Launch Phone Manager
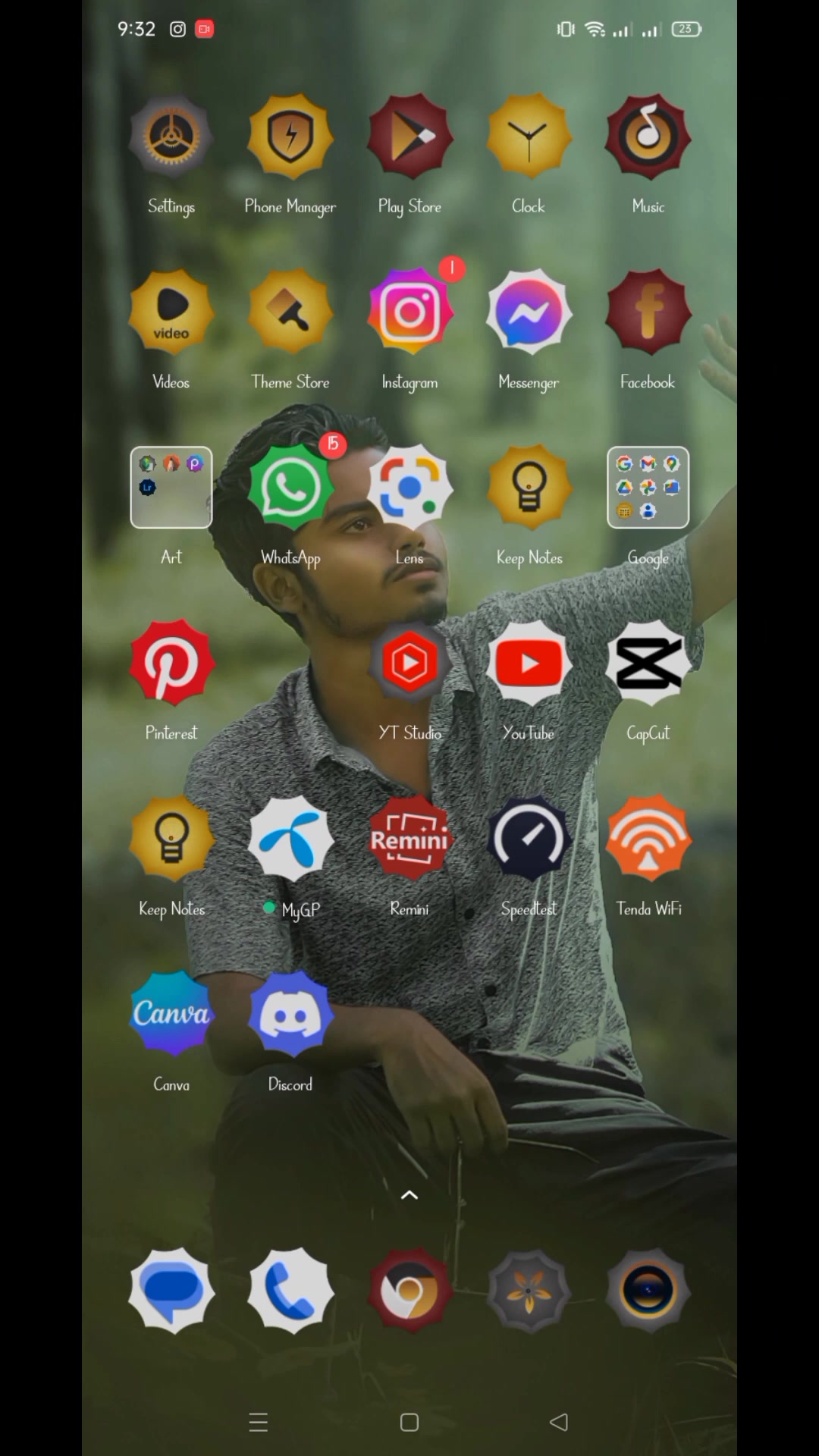This screenshot has height=1456, width=819. (290, 136)
